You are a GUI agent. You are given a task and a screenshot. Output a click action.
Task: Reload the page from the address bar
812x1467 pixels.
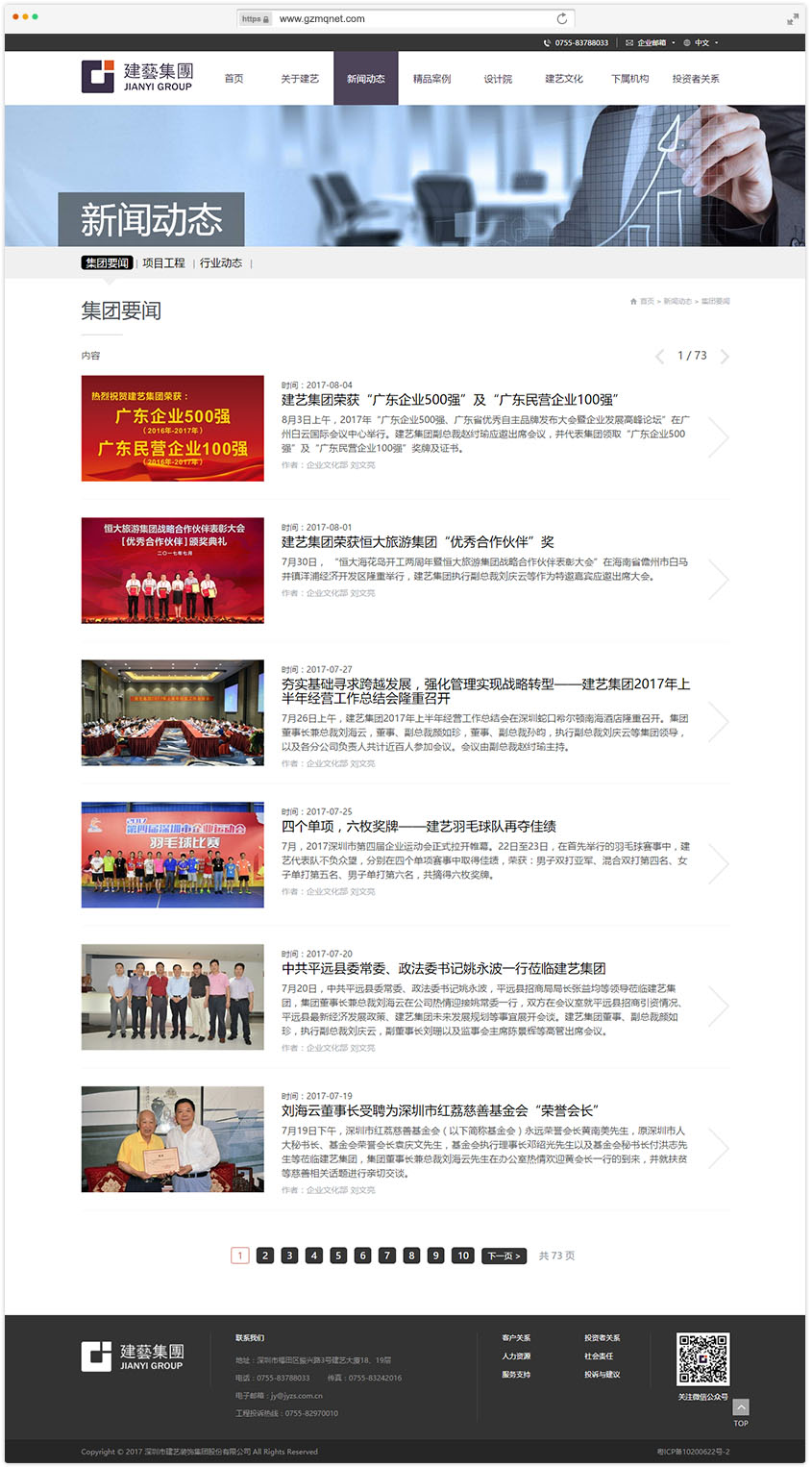tap(562, 18)
